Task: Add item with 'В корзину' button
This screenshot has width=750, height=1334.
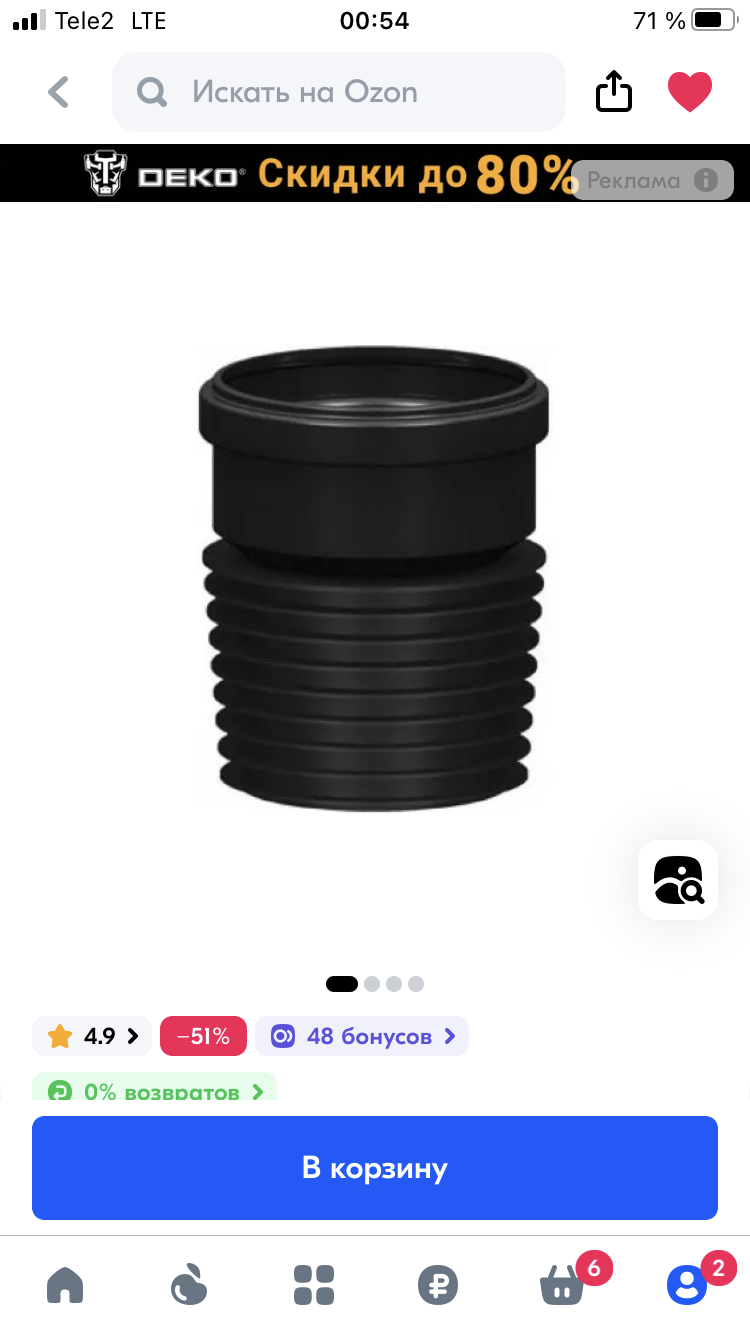Action: pyautogui.click(x=374, y=1168)
